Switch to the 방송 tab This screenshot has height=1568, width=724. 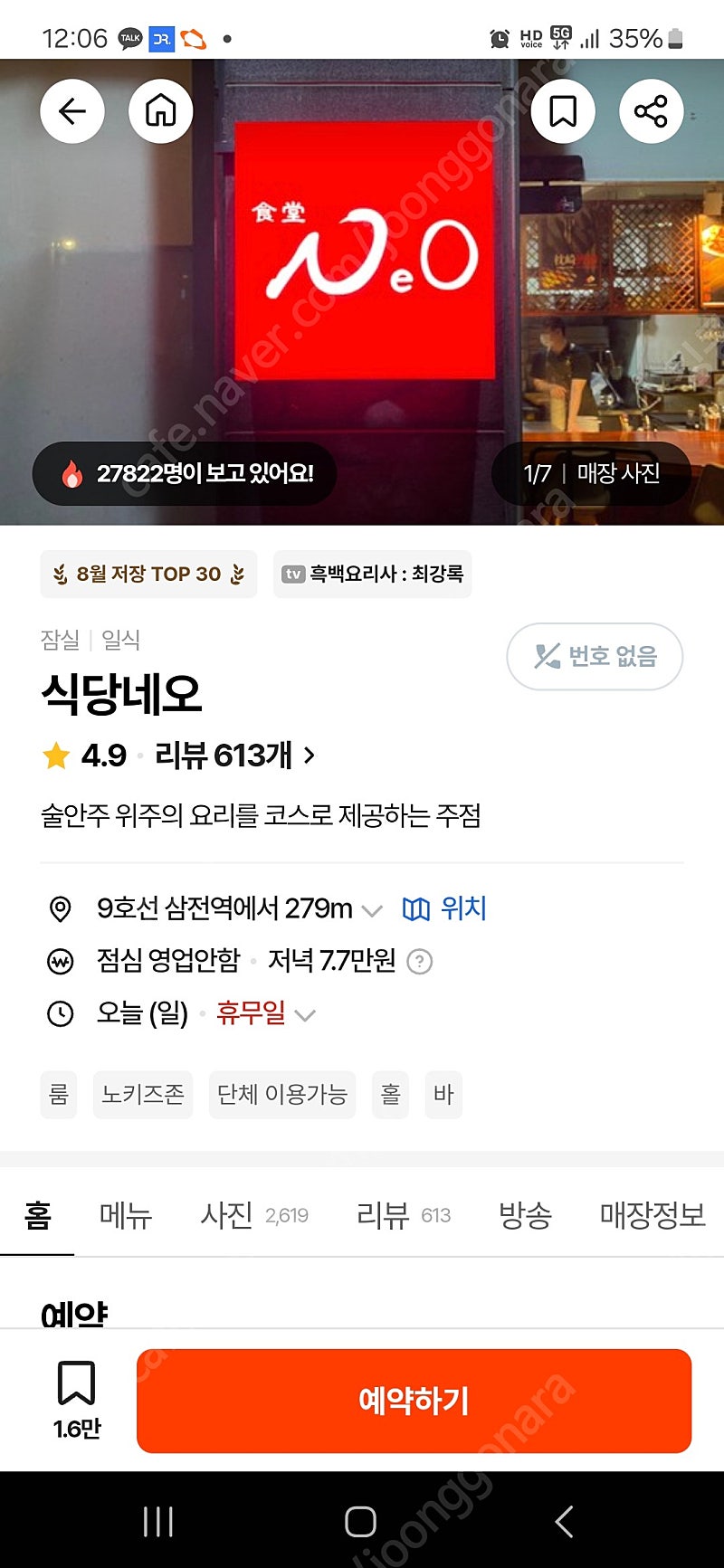point(526,1214)
